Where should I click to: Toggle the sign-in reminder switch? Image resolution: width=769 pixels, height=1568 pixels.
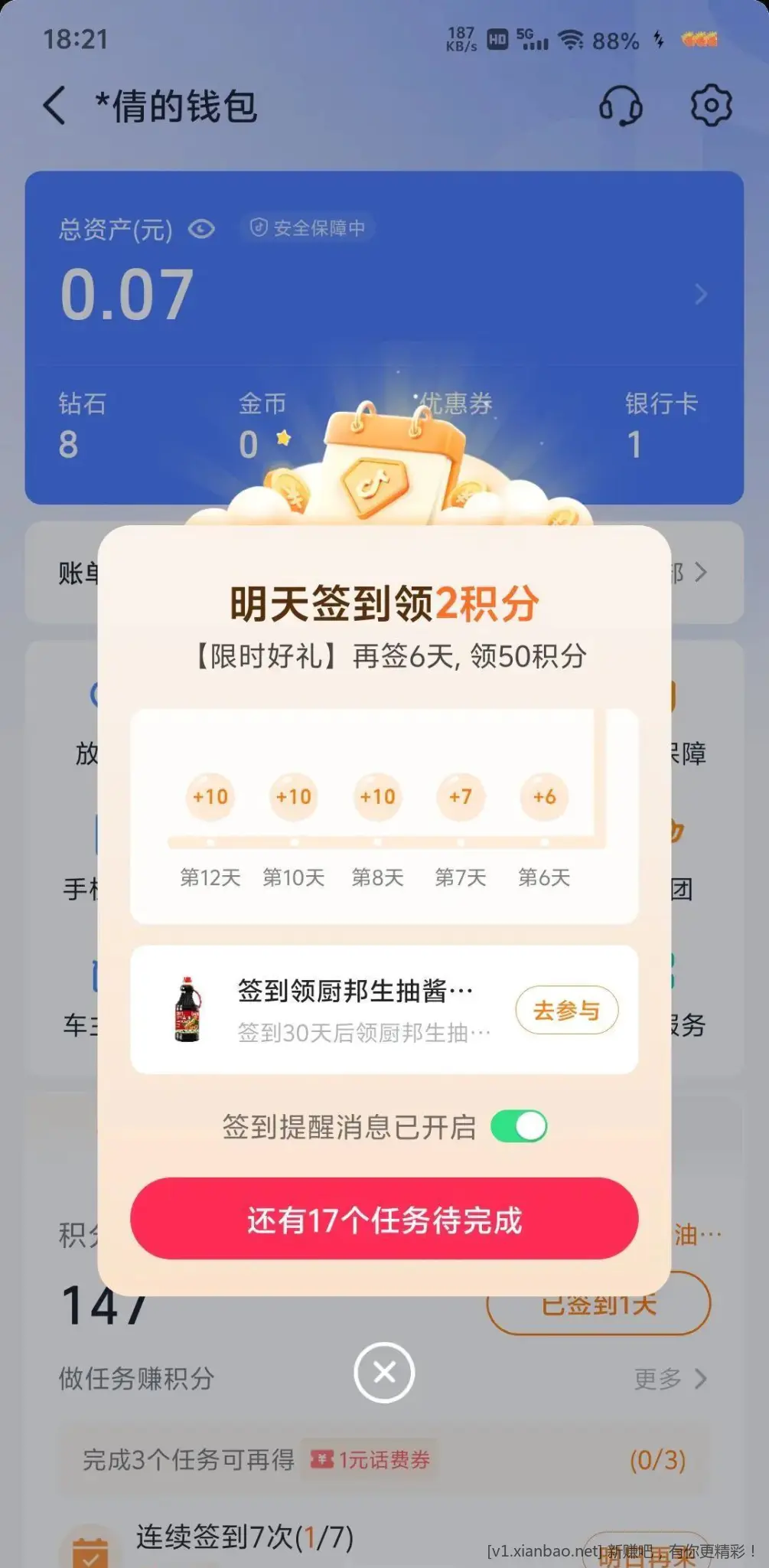click(x=519, y=1126)
